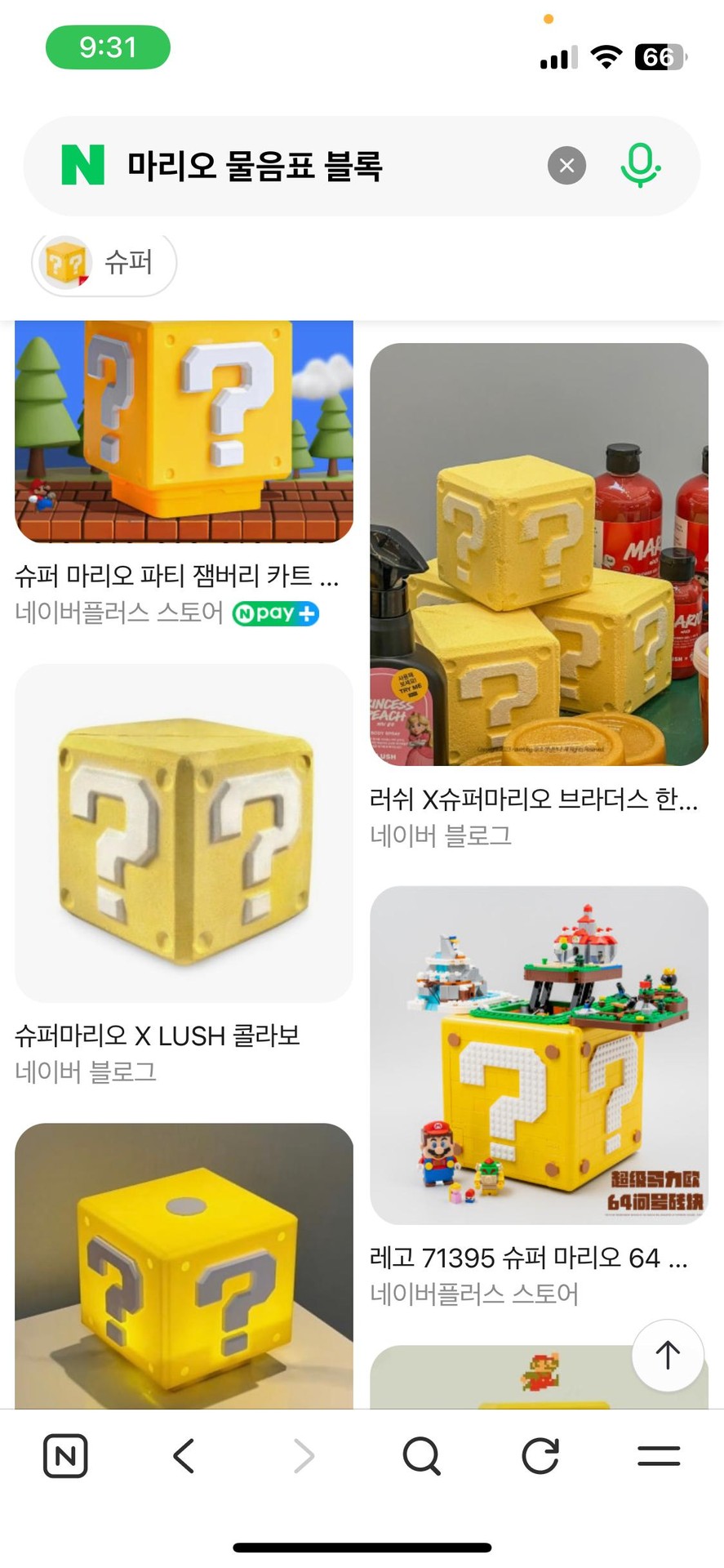Screen dimensions: 724x1568
Task: Open the hamburger menu
Action: 659,1455
